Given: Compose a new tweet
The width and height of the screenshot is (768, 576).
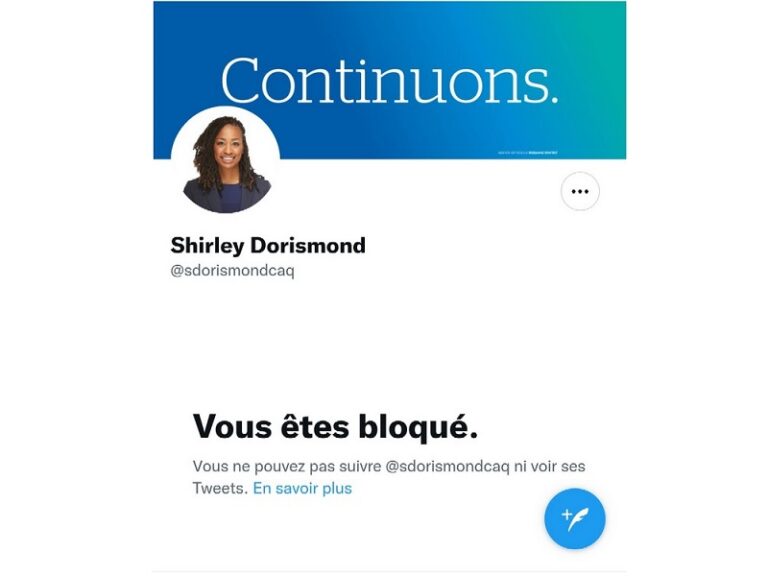Looking at the screenshot, I should [x=574, y=519].
